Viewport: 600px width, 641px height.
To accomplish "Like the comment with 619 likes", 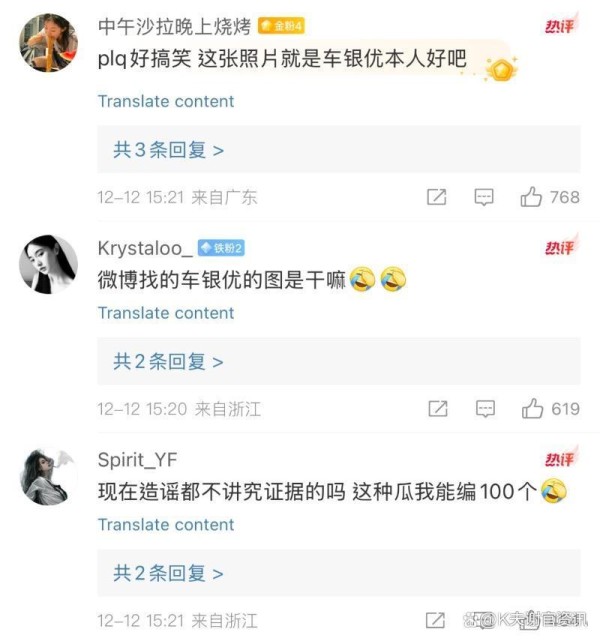I will click(533, 409).
